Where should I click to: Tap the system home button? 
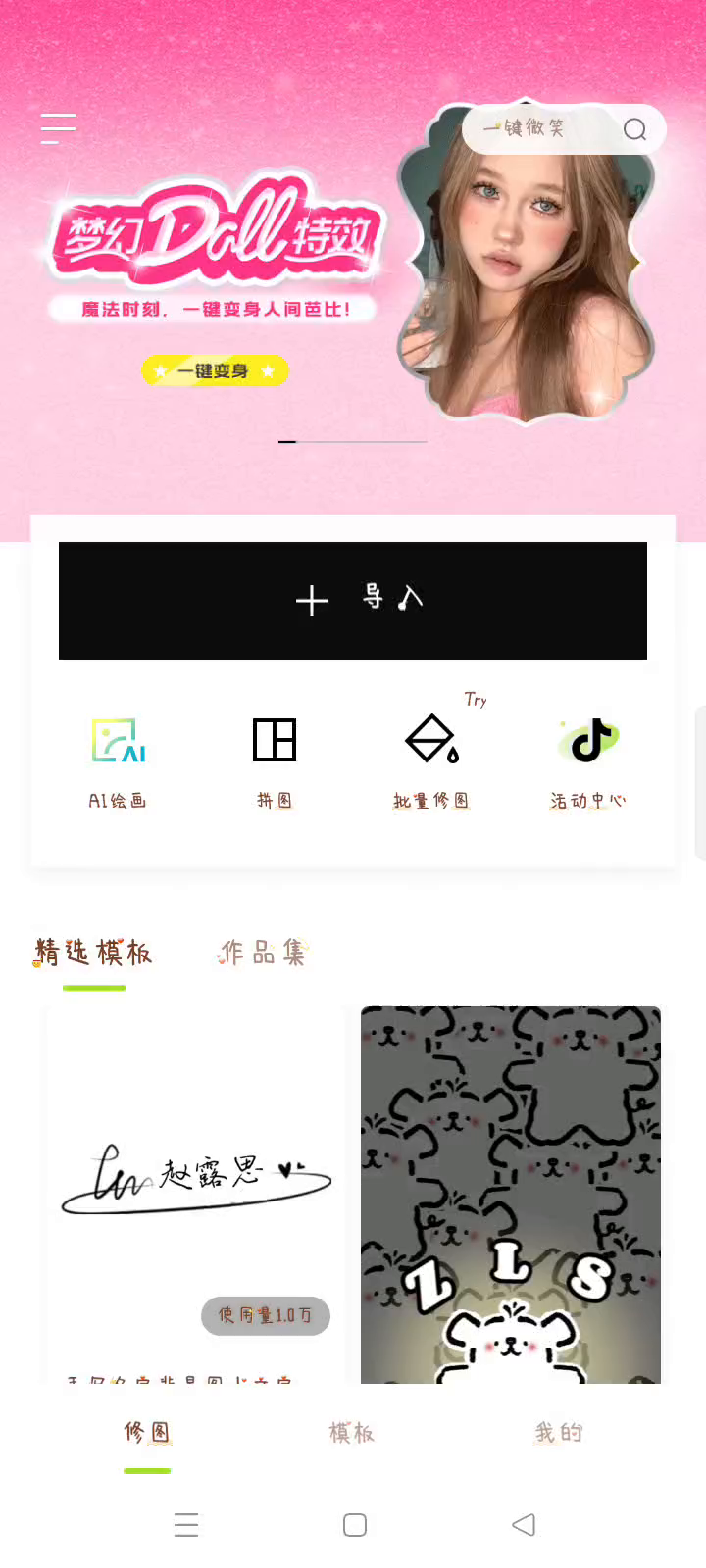(x=355, y=1525)
